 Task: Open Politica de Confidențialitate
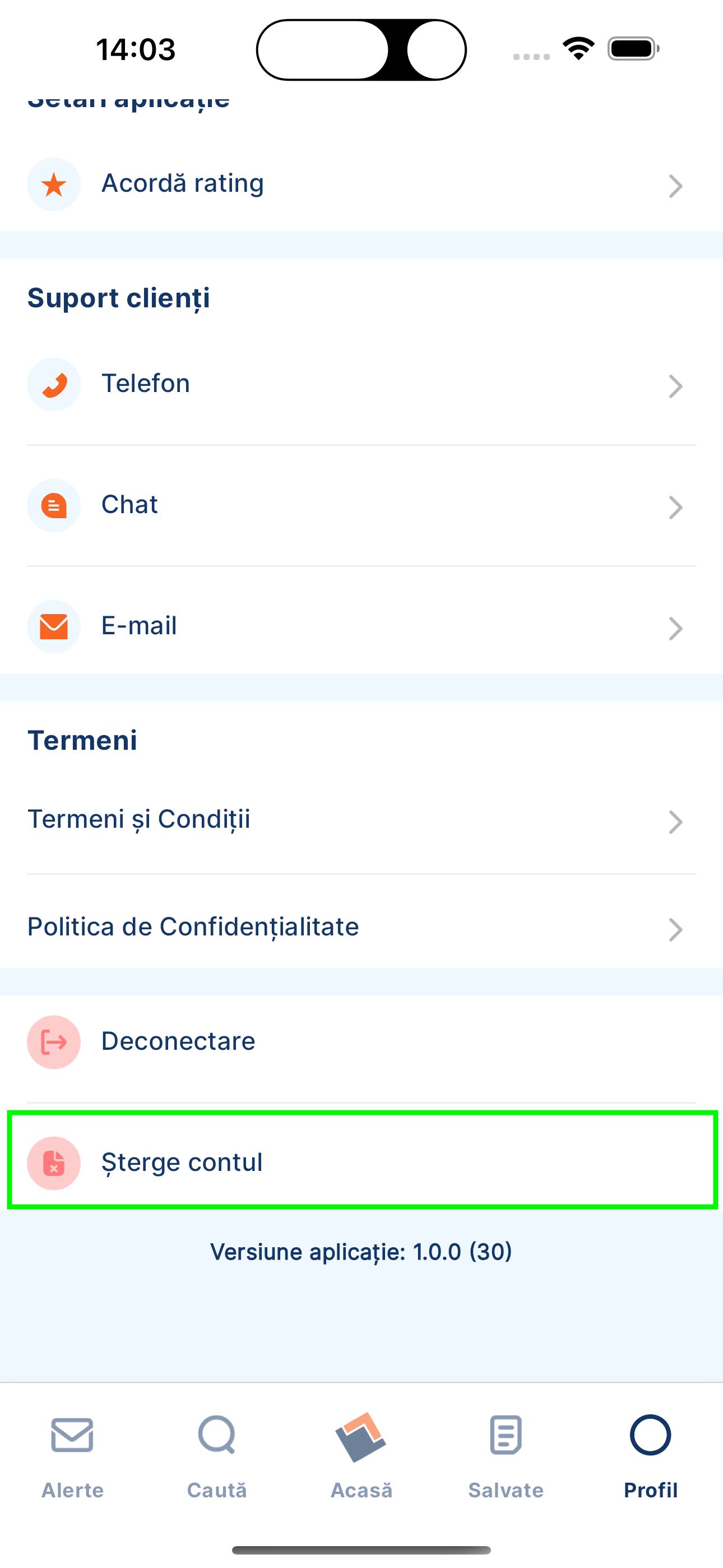pyautogui.click(x=361, y=928)
